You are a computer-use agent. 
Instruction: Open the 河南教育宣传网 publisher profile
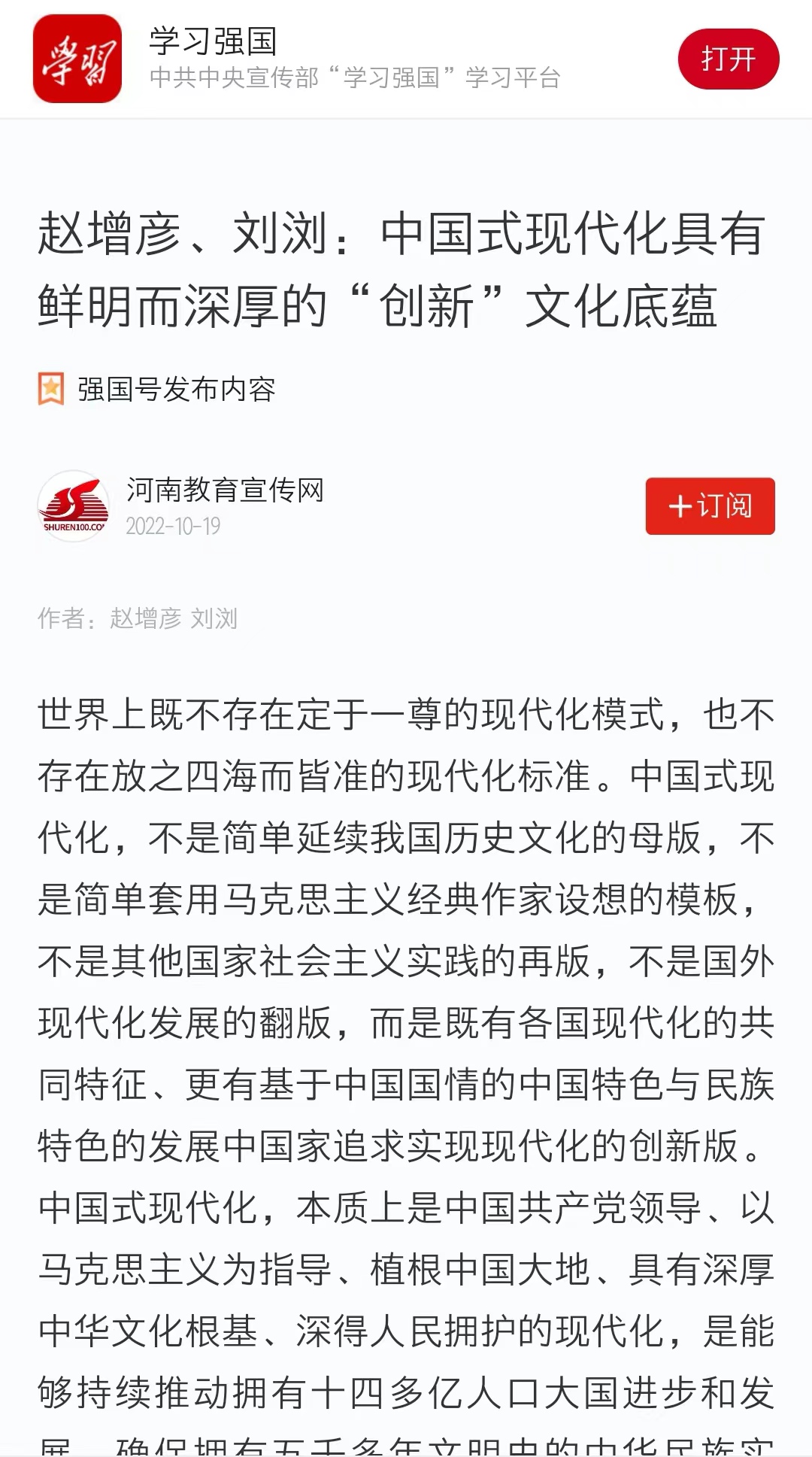pos(224,490)
